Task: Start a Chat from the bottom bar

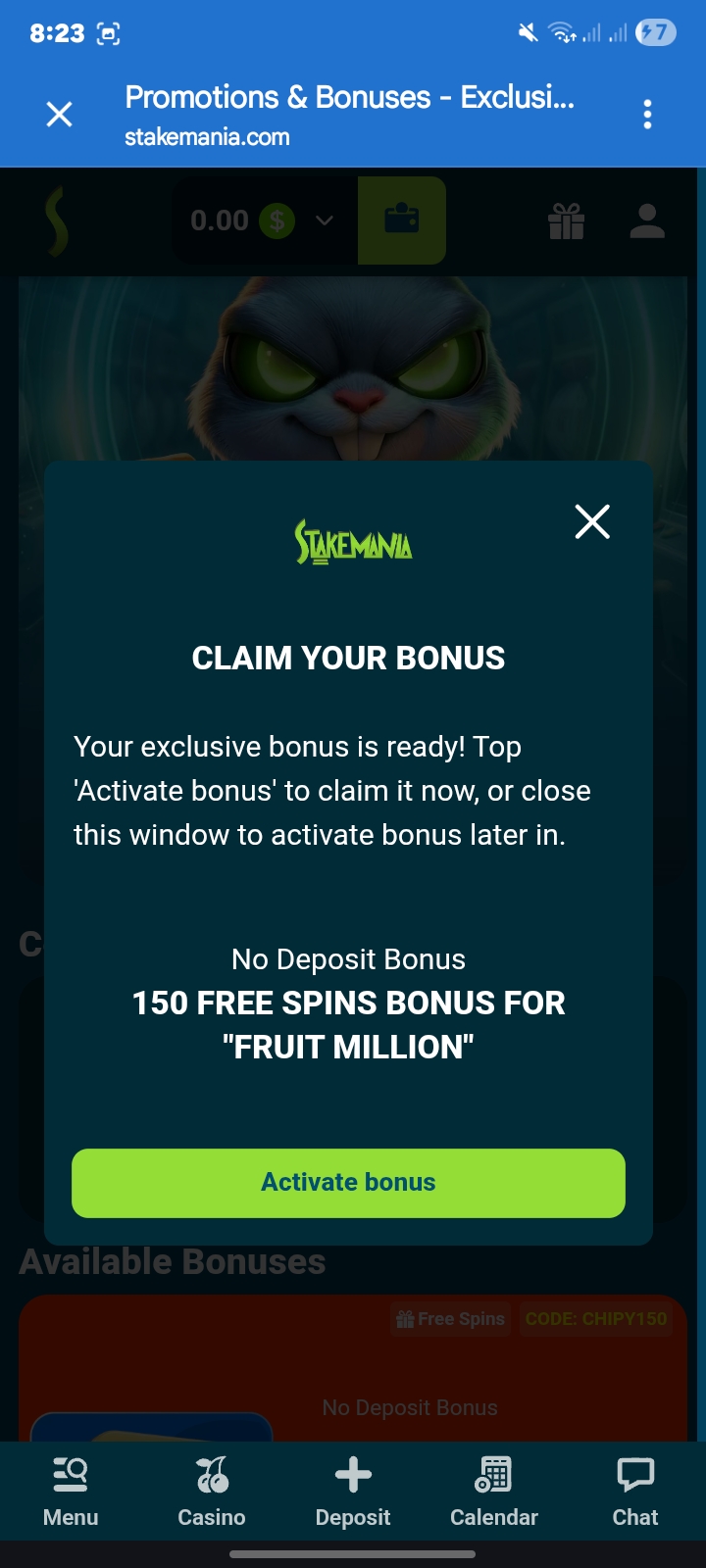Action: click(x=635, y=1492)
